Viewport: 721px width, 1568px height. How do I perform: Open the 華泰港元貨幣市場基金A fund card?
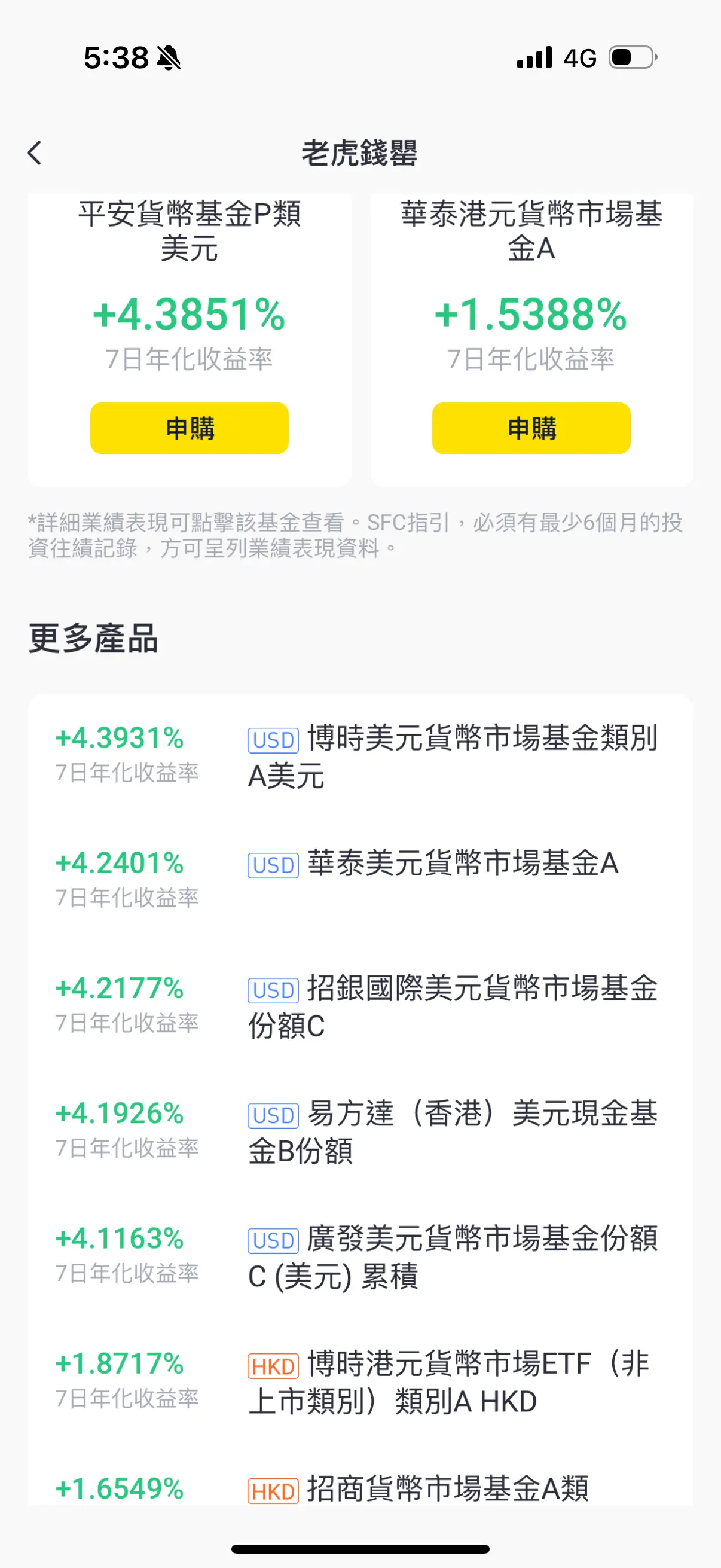[x=531, y=340]
